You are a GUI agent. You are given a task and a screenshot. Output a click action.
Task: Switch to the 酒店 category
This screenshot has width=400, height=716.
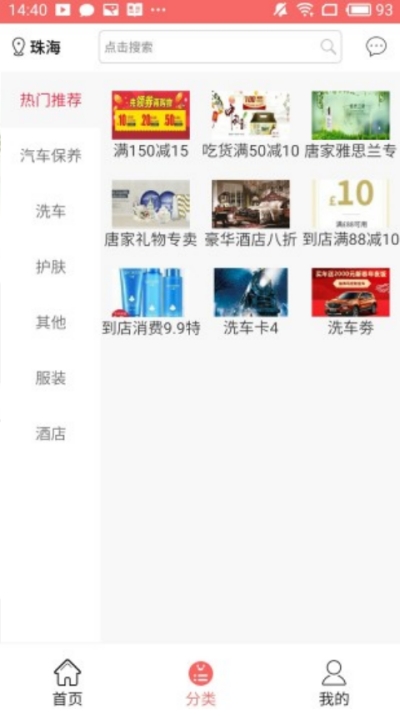tap(50, 433)
